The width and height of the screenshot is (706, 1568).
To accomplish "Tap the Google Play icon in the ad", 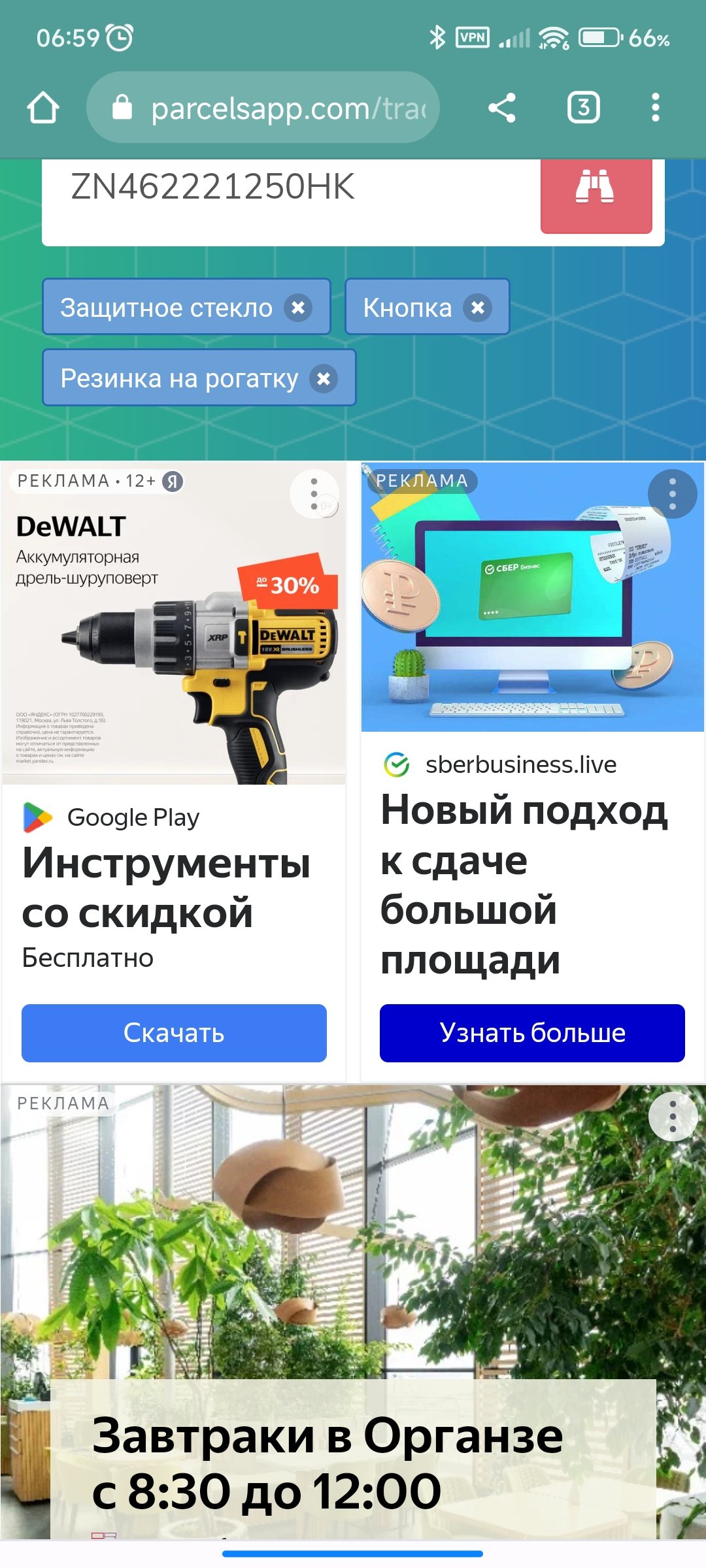I will [x=36, y=816].
